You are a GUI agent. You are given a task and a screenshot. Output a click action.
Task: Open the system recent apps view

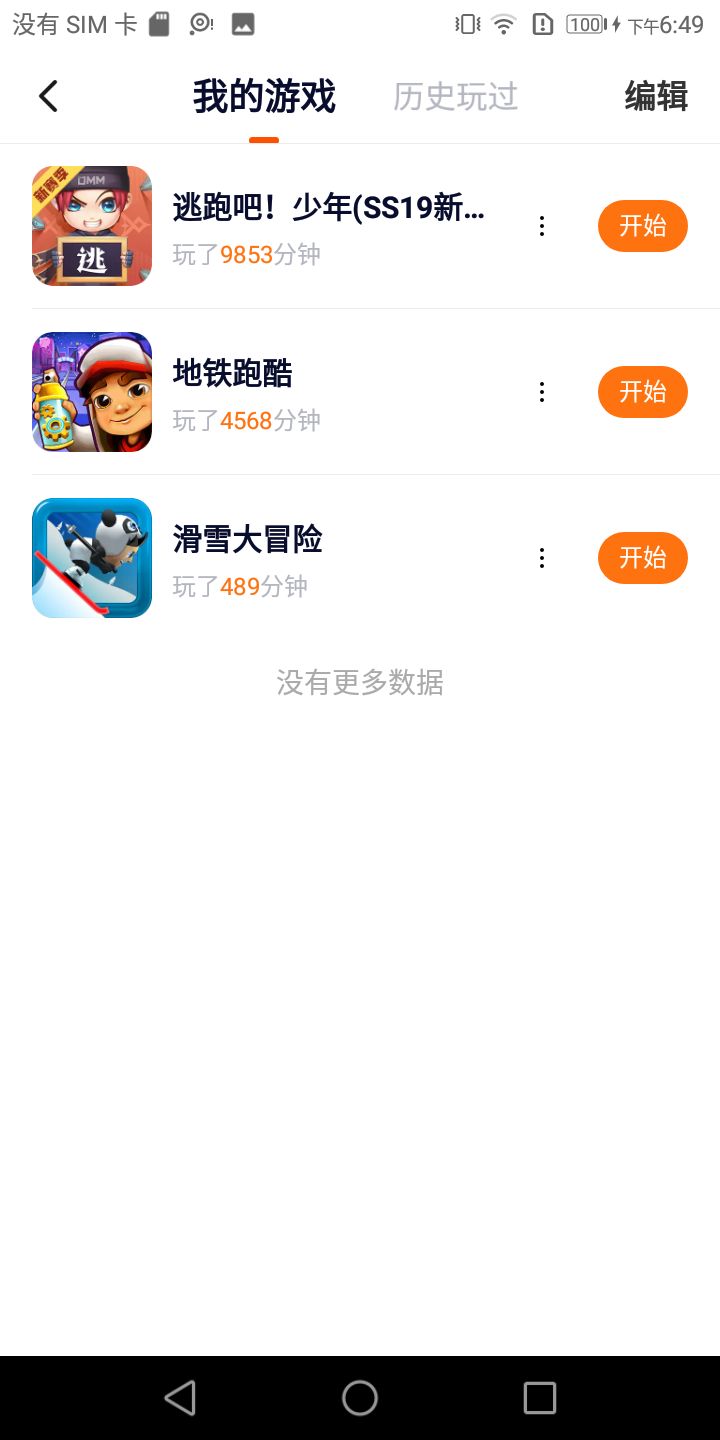click(x=540, y=1398)
